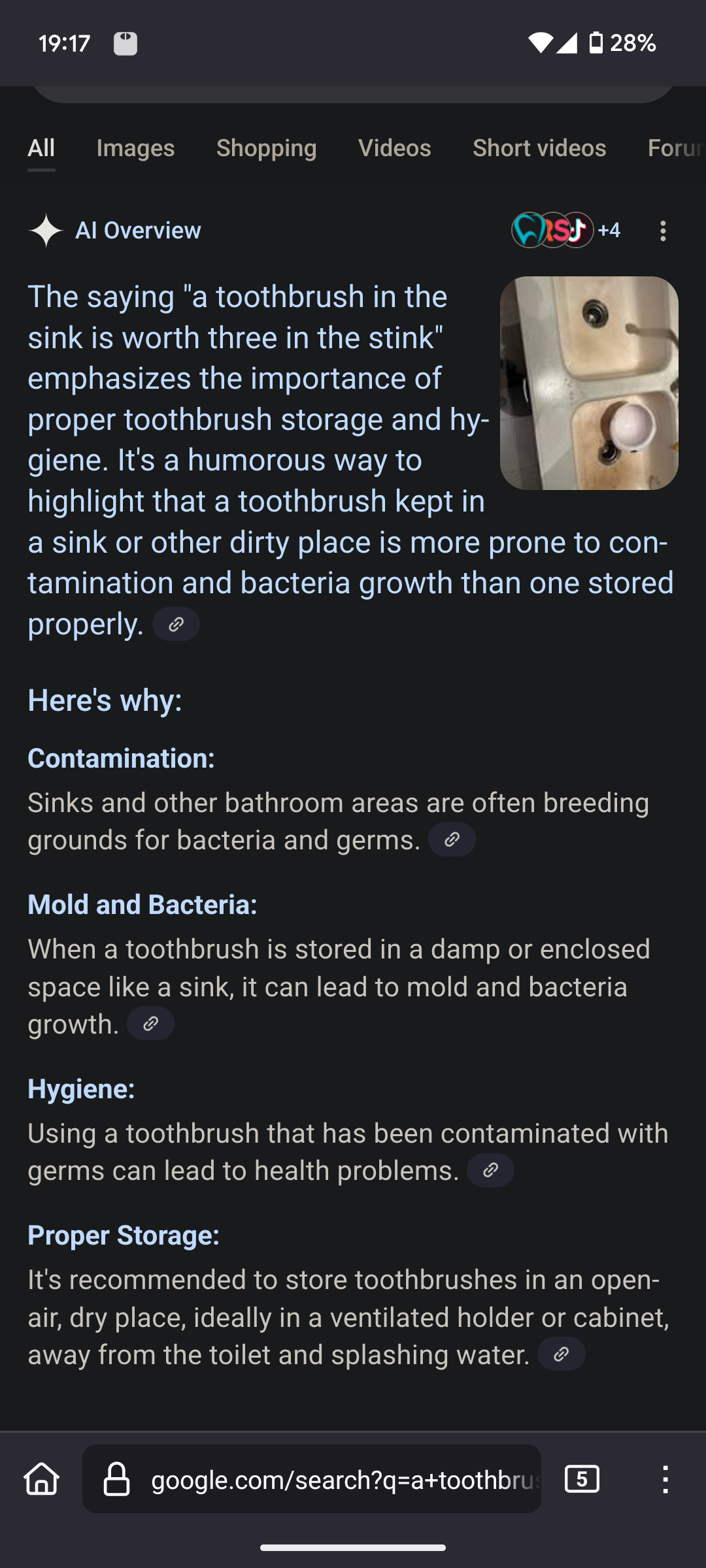Go to the browser home page
The height and width of the screenshot is (1568, 706).
42,1479
